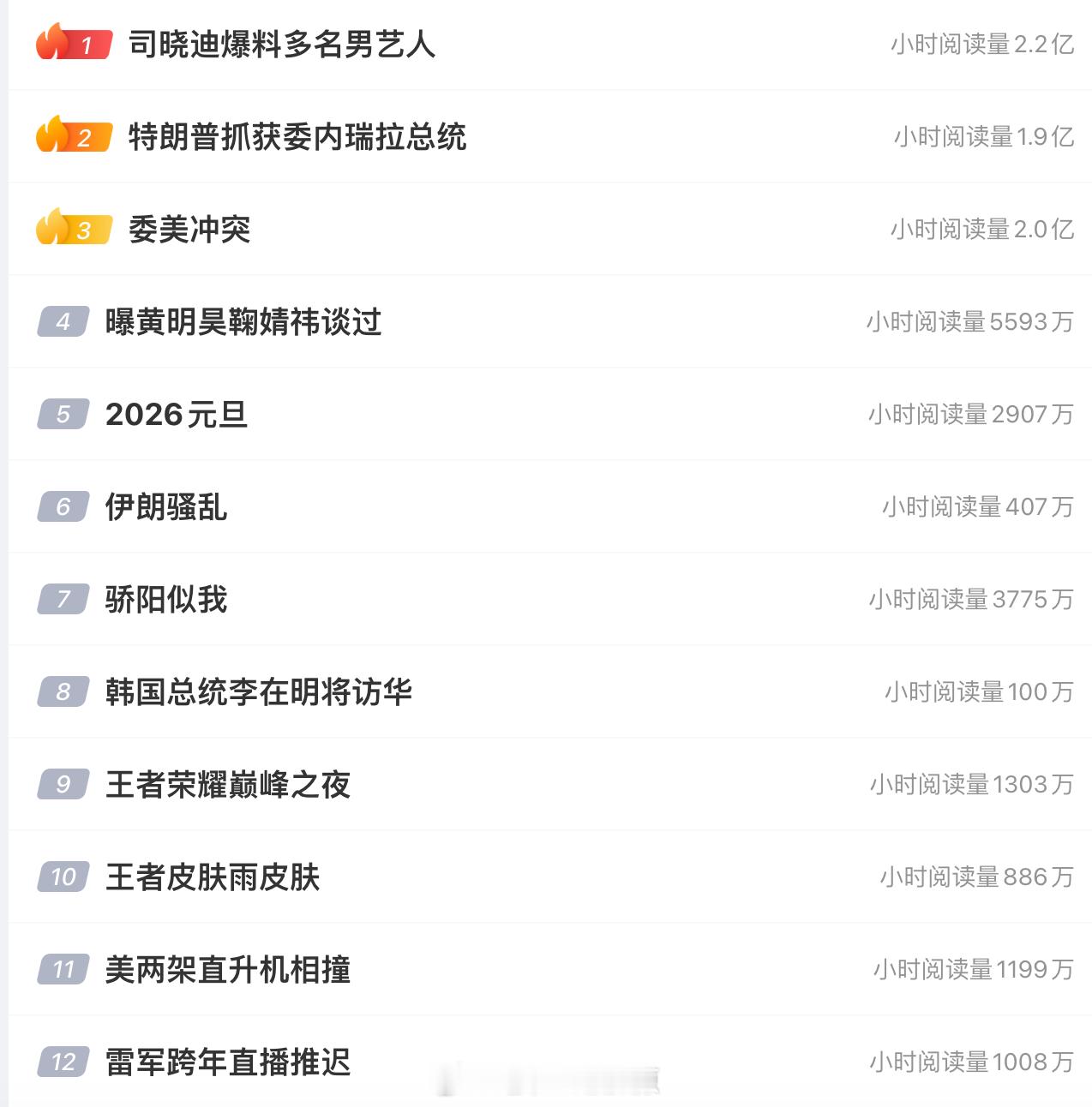The height and width of the screenshot is (1107, 1092).
Task: Select the 2026元旦 trending item
Action: pos(176,415)
